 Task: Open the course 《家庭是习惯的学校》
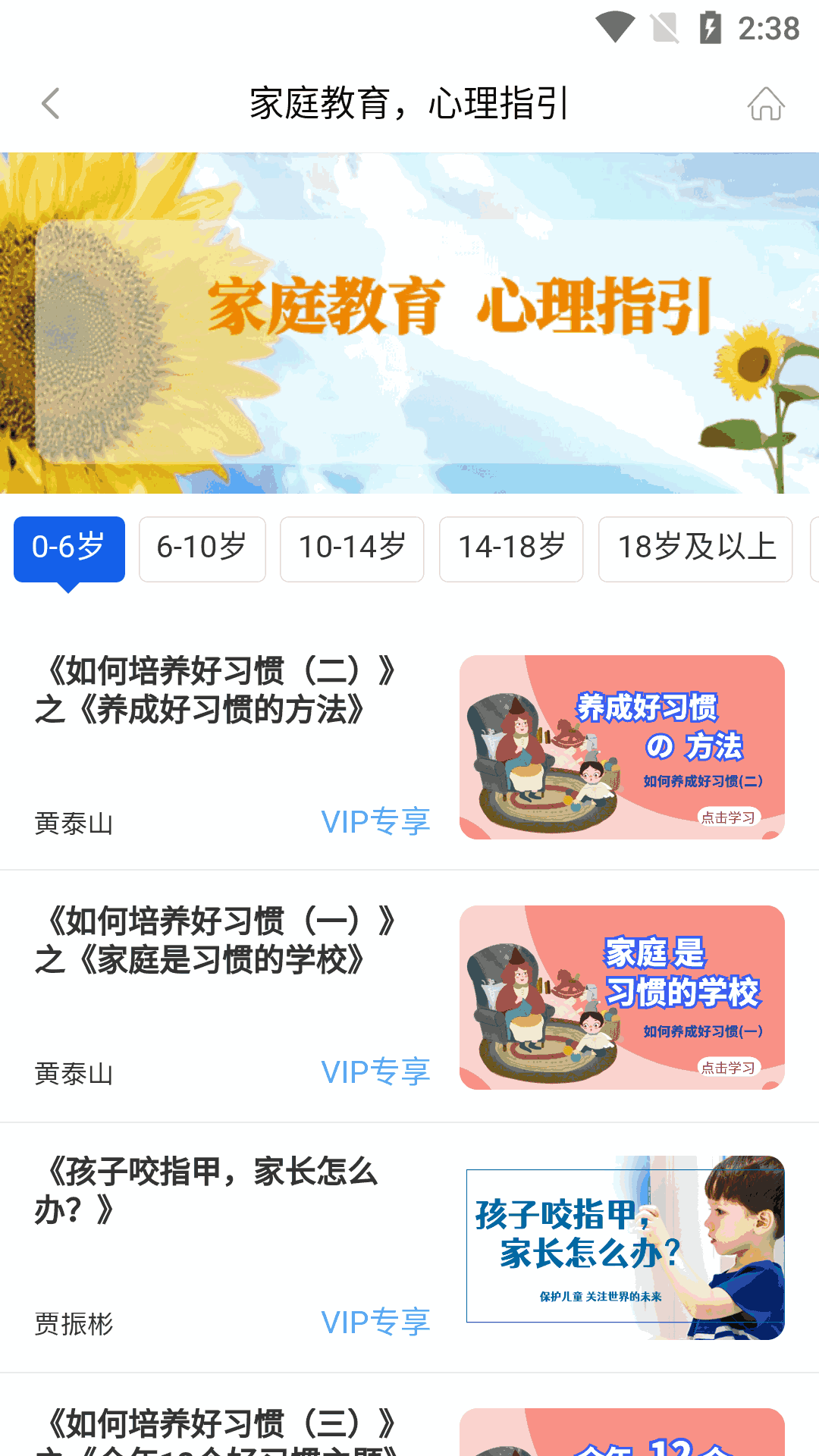point(220,942)
